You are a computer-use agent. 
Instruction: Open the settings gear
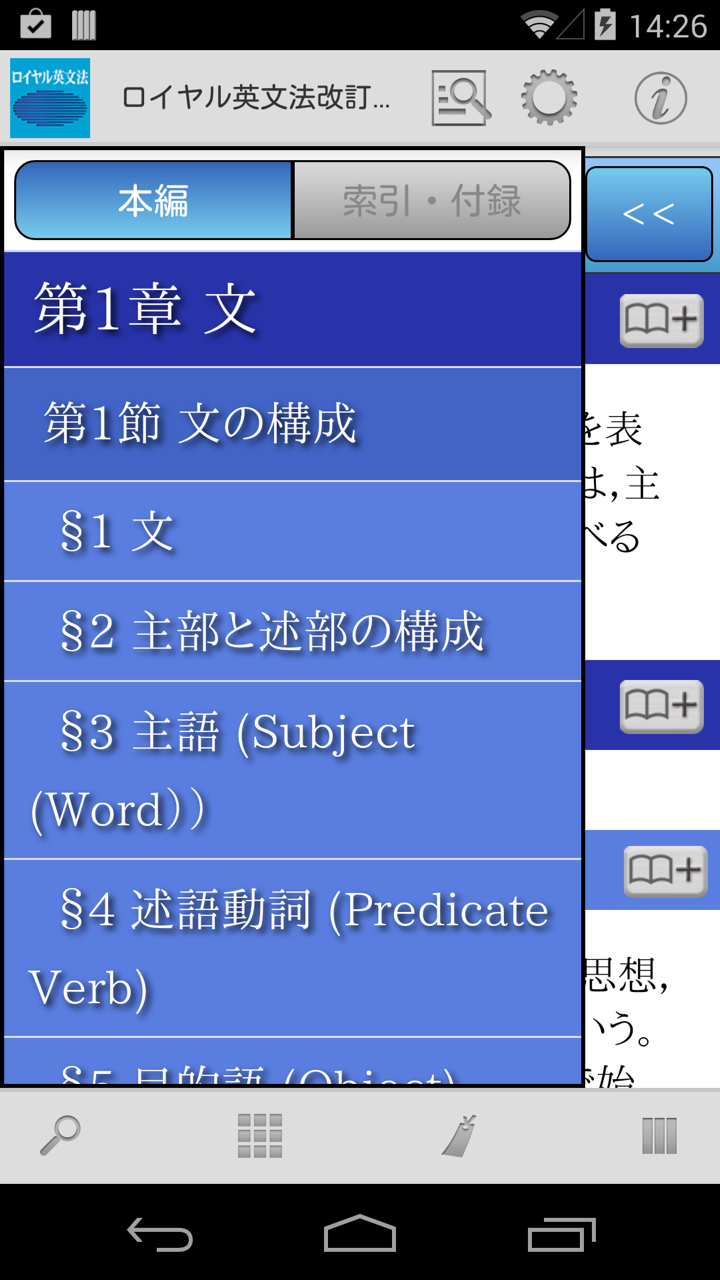[x=549, y=98]
